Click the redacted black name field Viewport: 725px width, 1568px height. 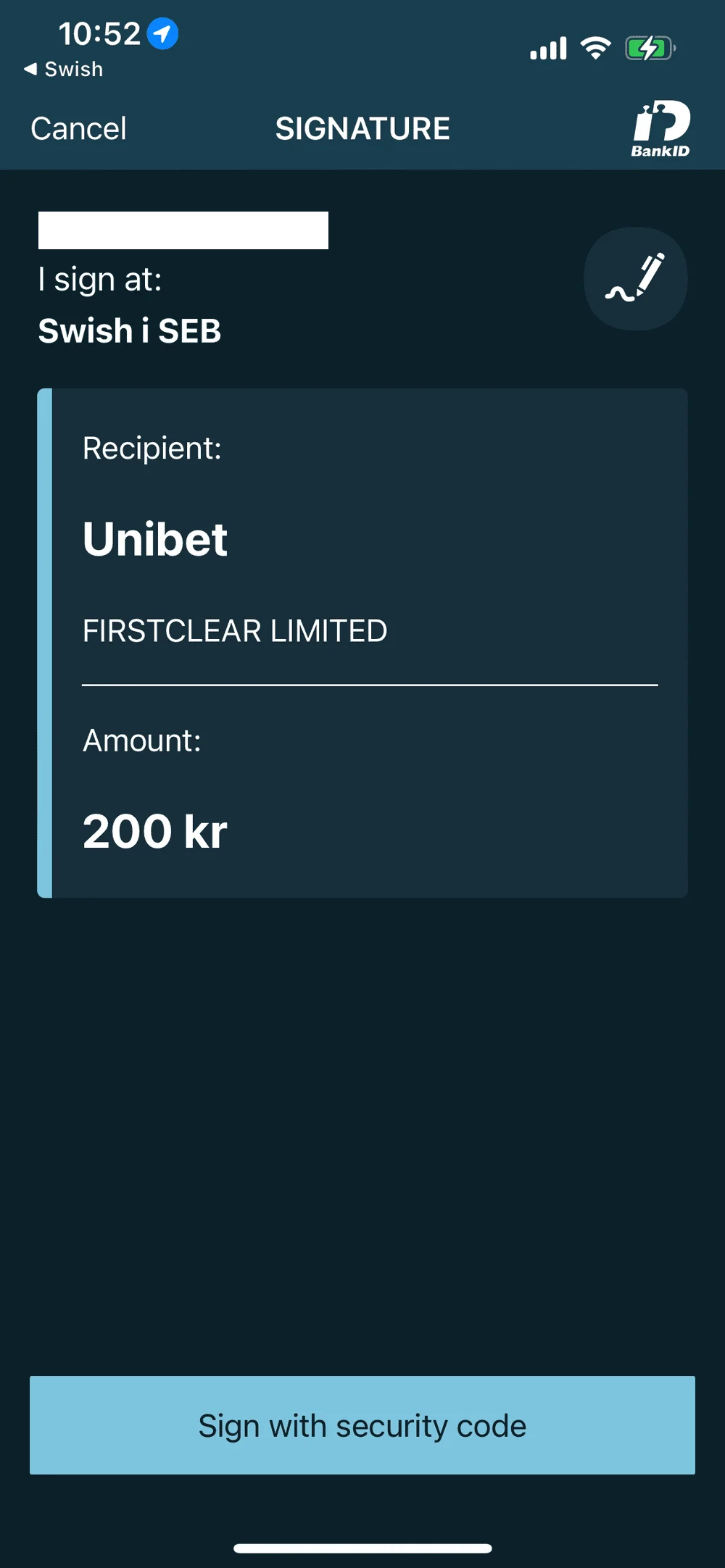coord(181,230)
